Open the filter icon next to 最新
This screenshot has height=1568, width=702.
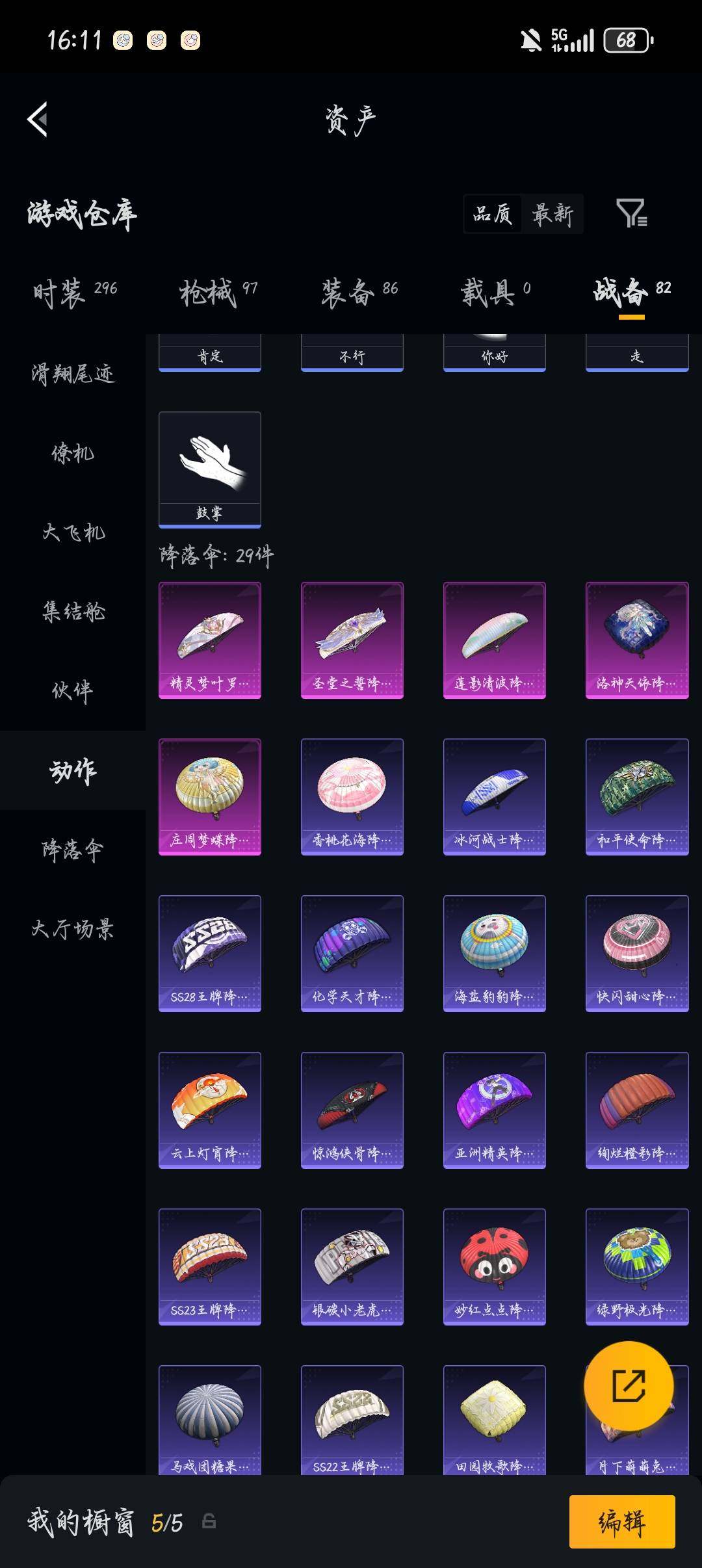pyautogui.click(x=631, y=213)
